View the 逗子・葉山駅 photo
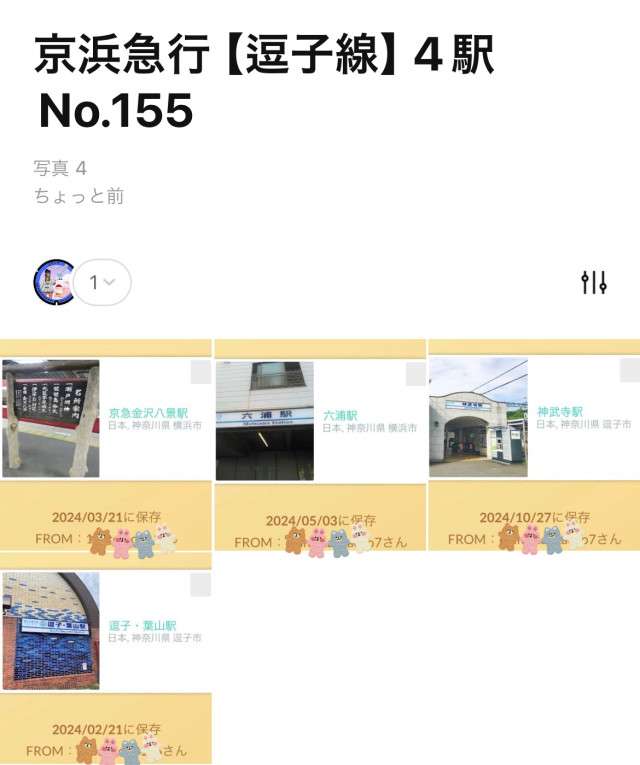The image size is (640, 765). coord(51,630)
